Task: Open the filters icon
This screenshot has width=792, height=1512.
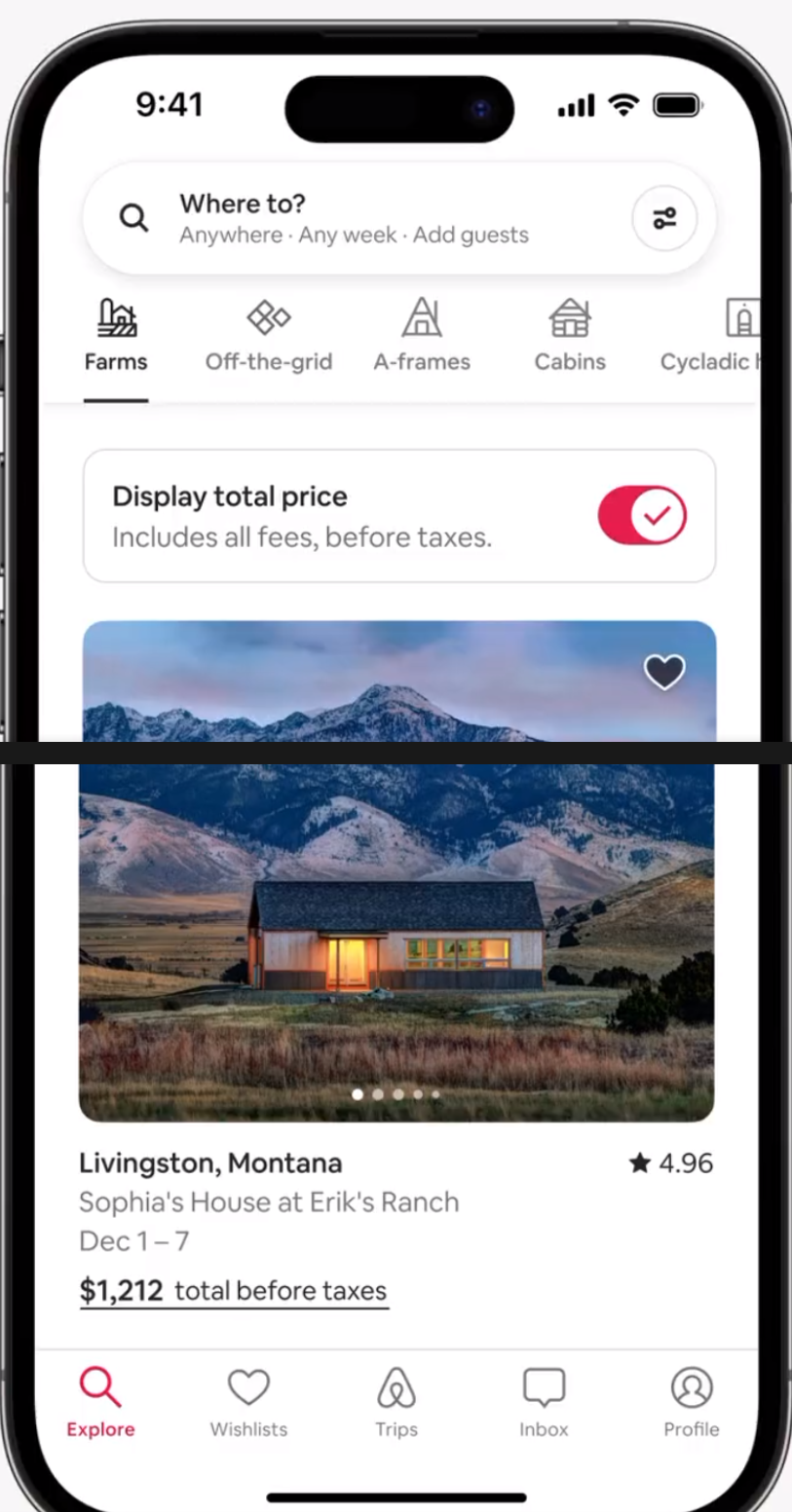Action: (664, 218)
